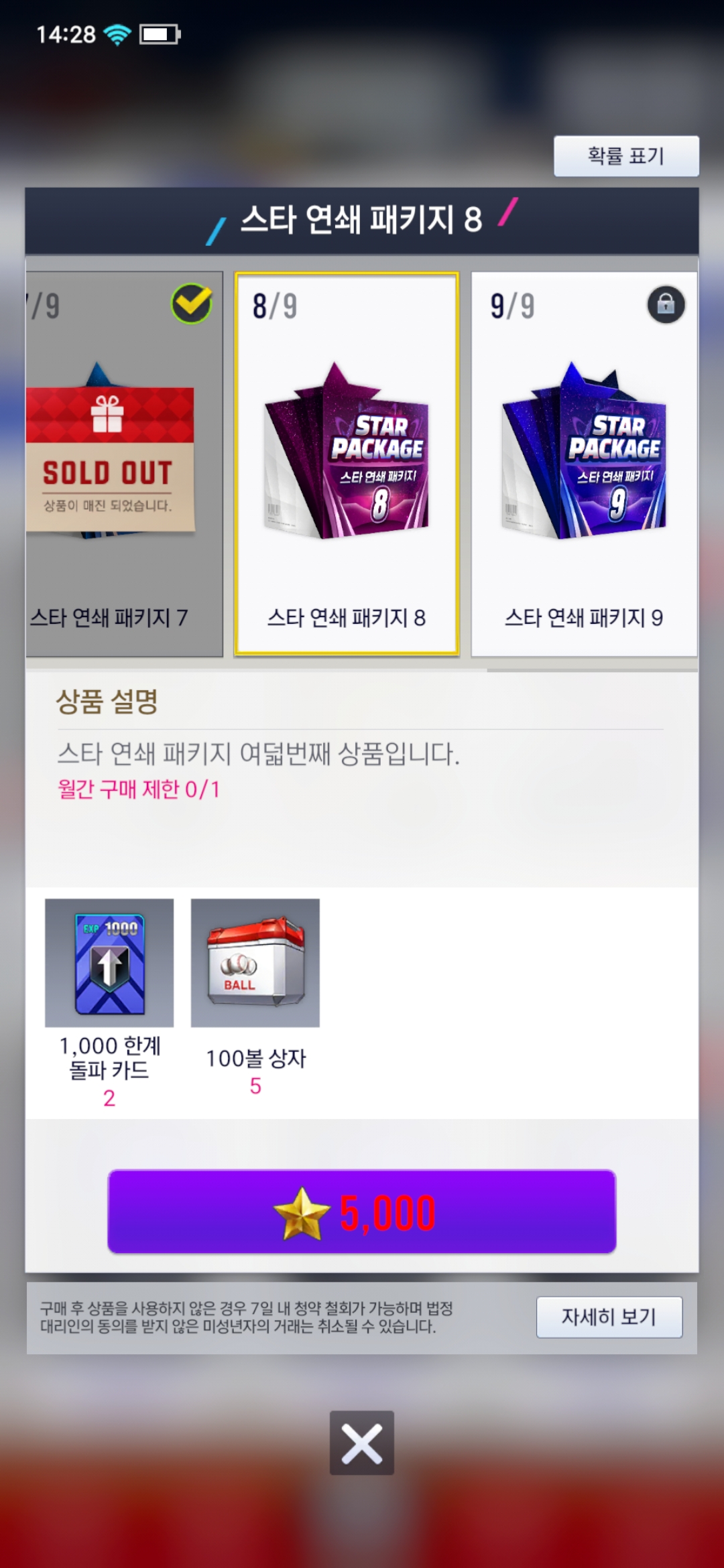
Task: Close the package popup
Action: pos(362,1442)
